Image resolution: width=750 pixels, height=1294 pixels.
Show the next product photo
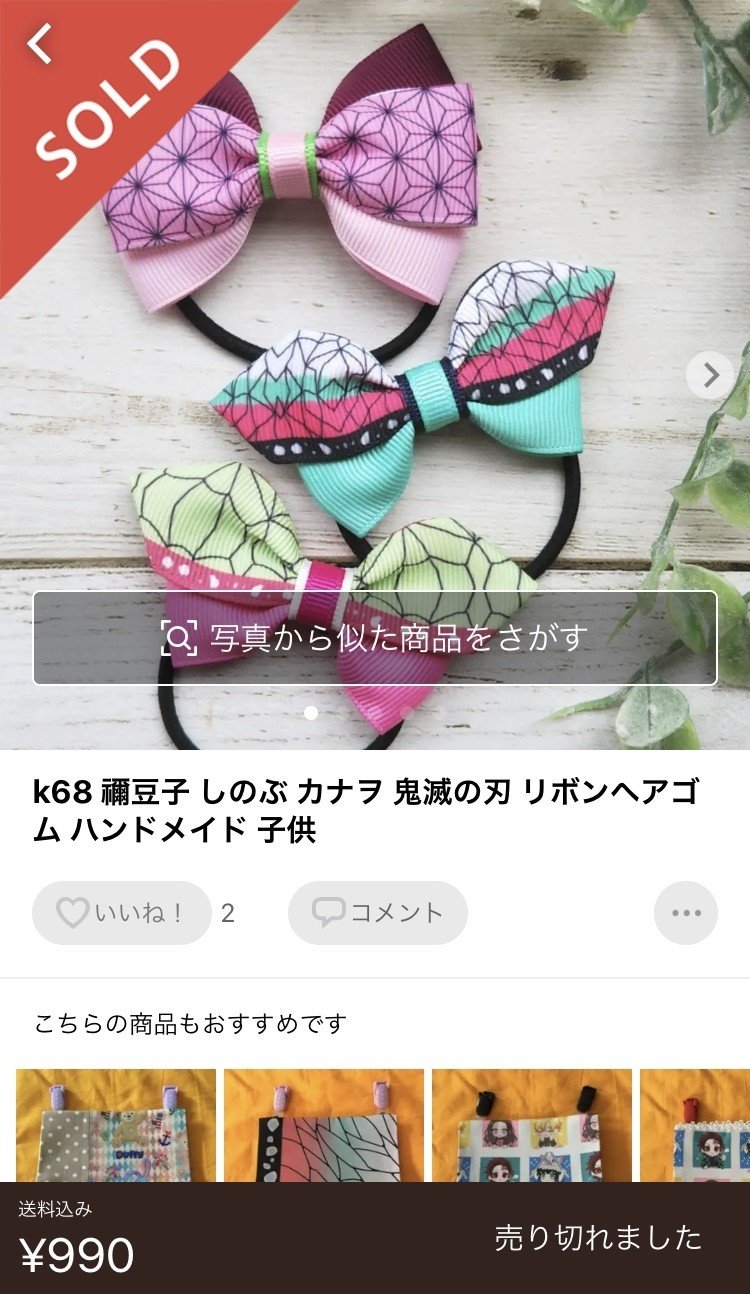pyautogui.click(x=710, y=375)
